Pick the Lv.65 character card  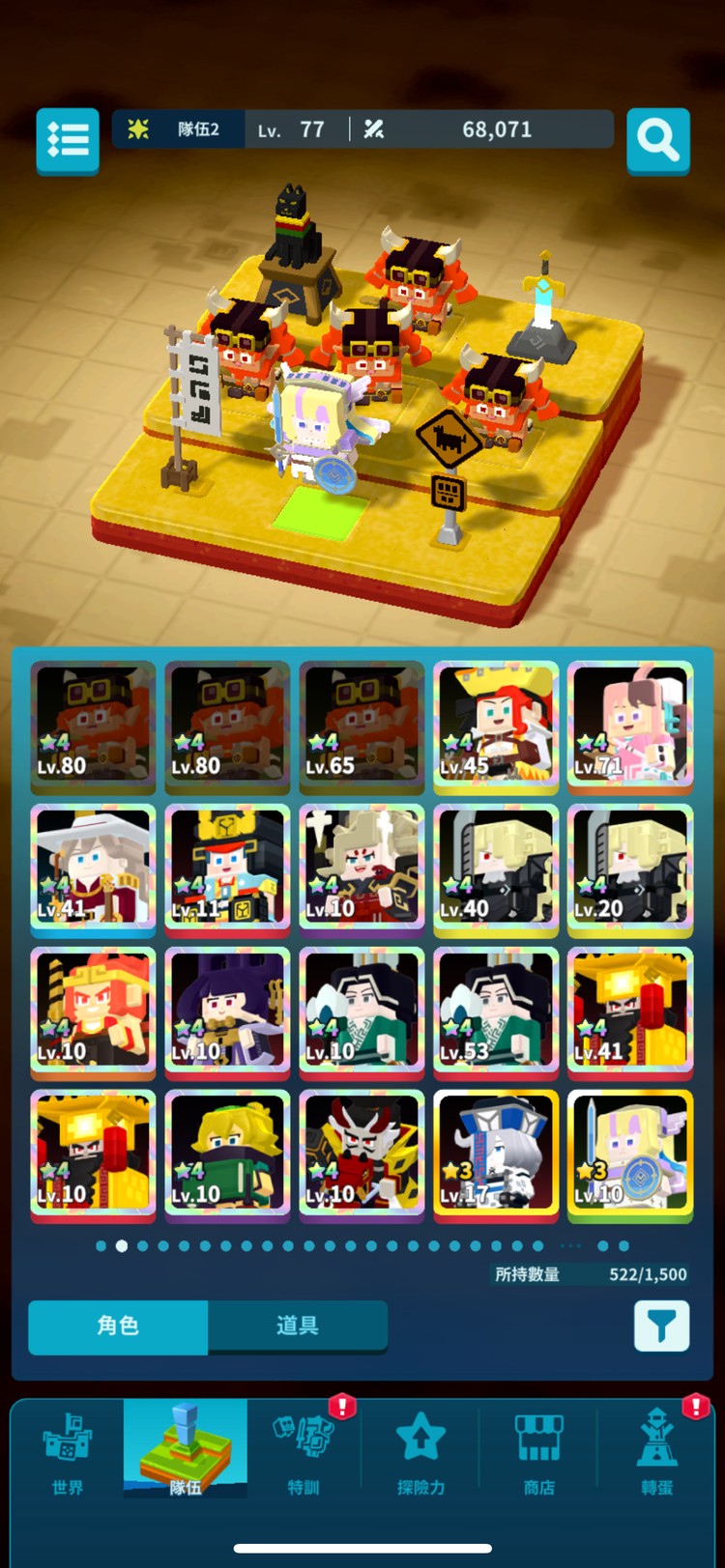click(x=362, y=724)
